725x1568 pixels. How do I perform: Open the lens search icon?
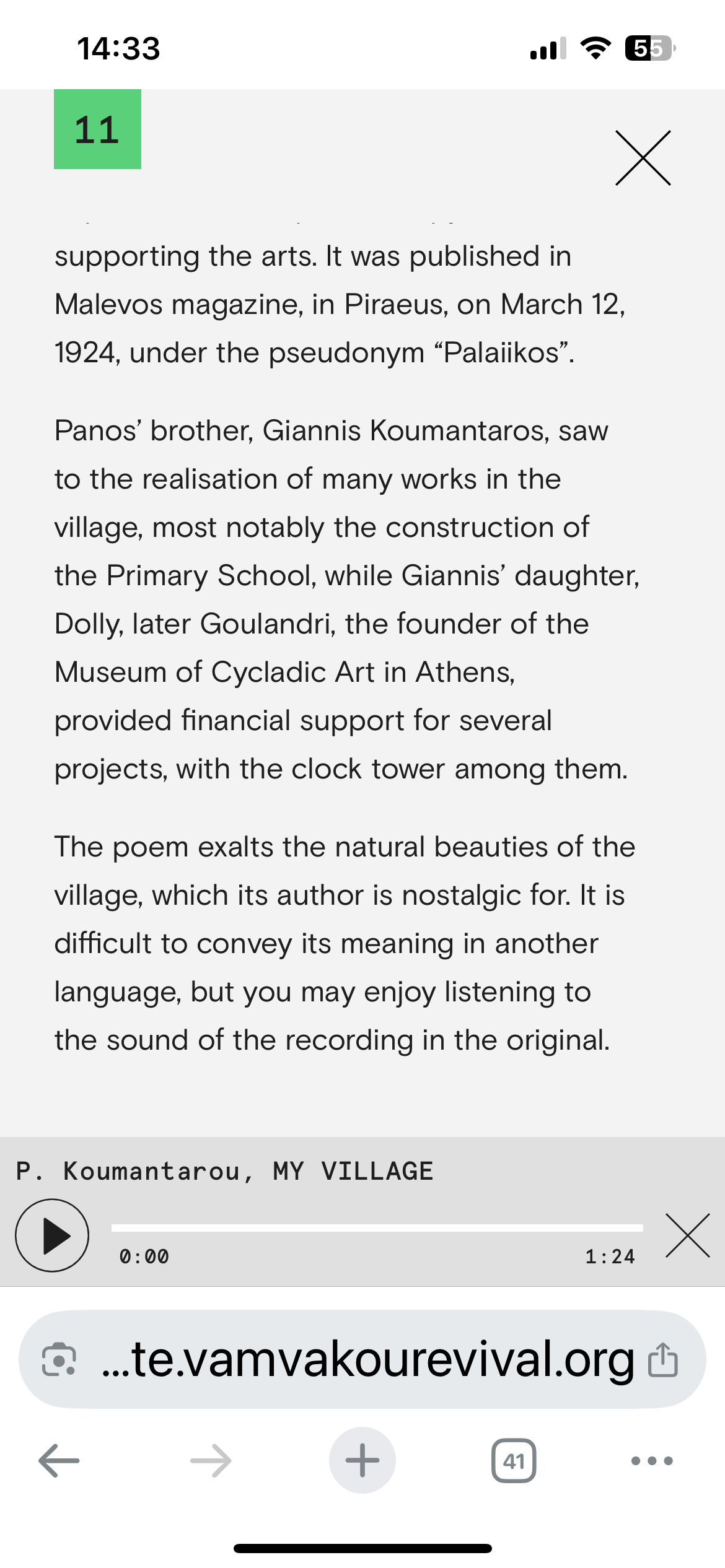click(59, 1360)
